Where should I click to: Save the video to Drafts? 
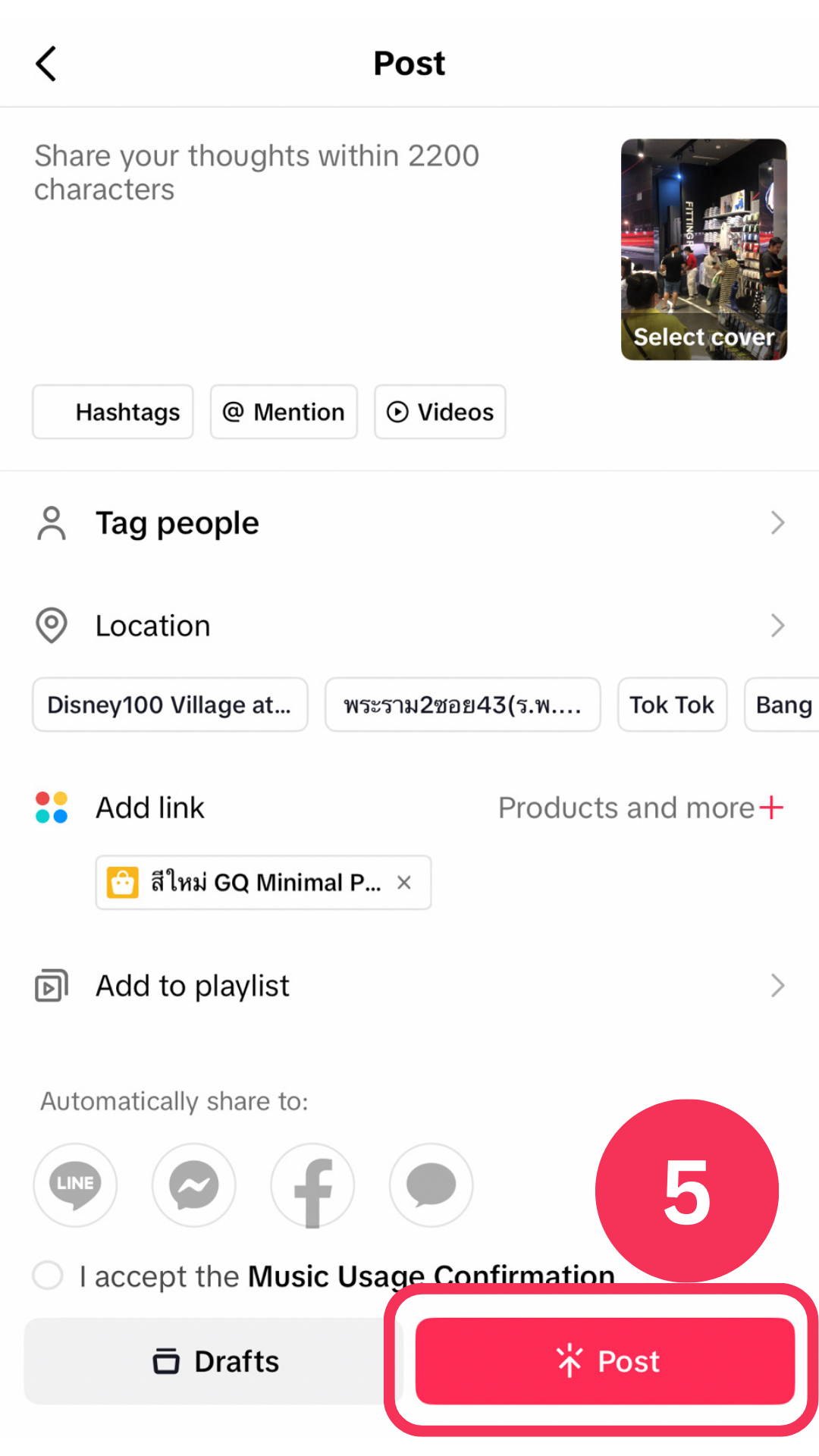pos(215,1361)
